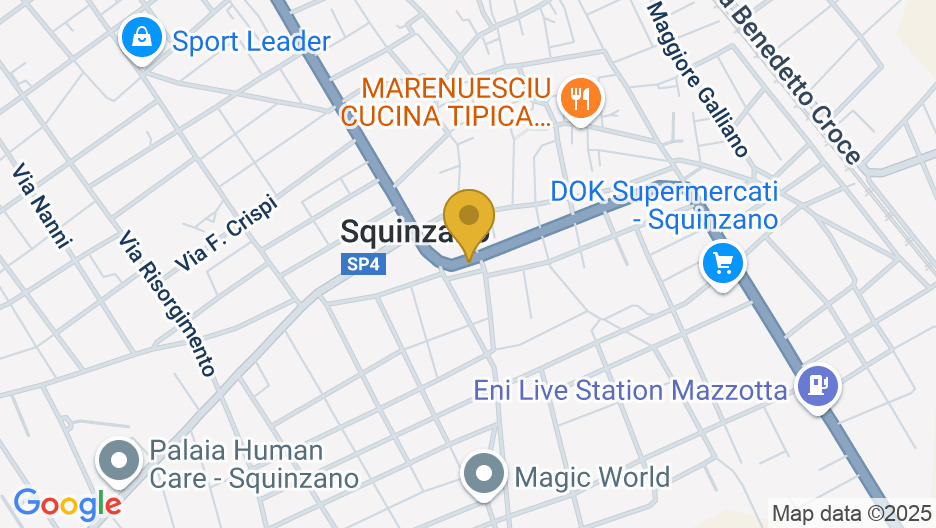Tap the DOK Supermercati shopping cart marker
Screen dimensions: 936x528
723,264
